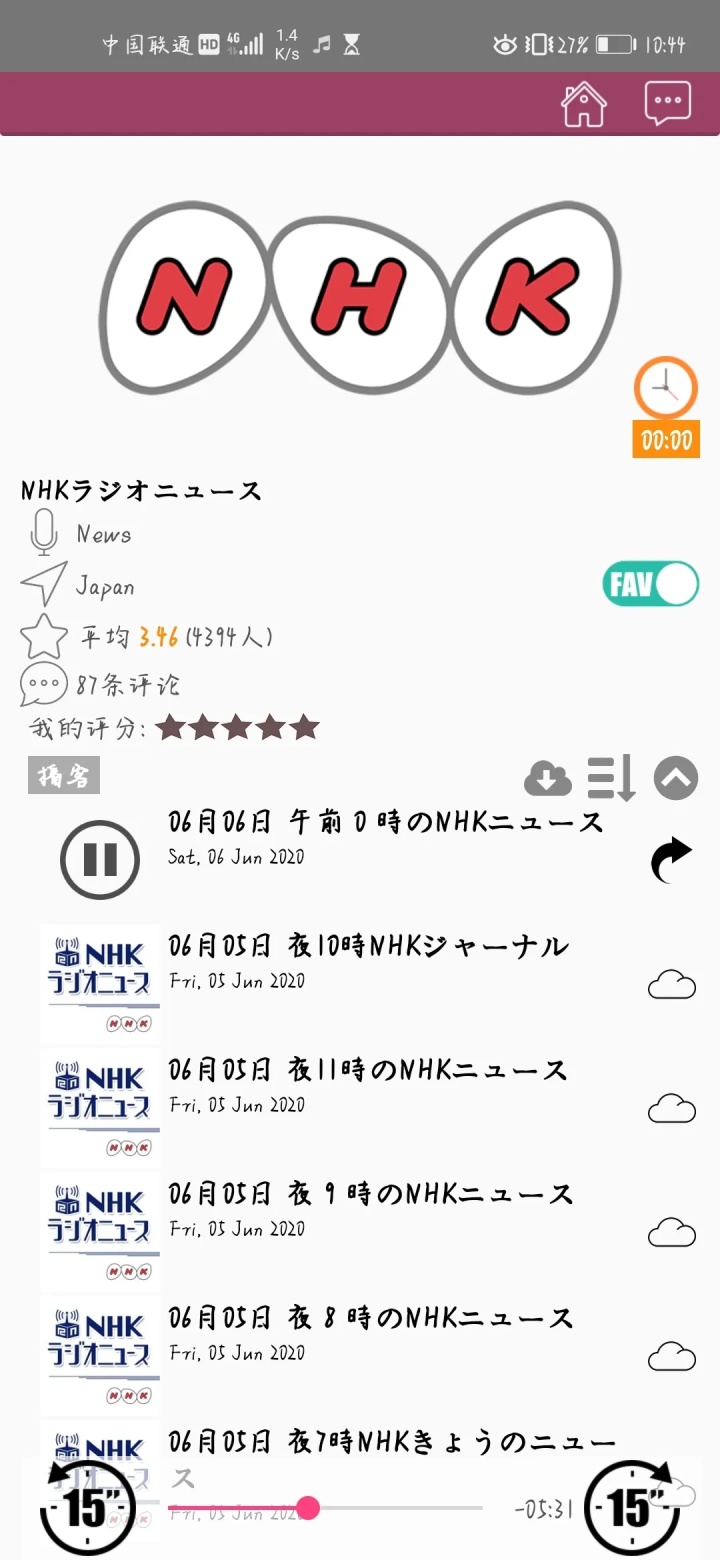Play the 夜11時のNHKニュース episode
This screenshot has width=720, height=1560.
(x=100, y=1107)
